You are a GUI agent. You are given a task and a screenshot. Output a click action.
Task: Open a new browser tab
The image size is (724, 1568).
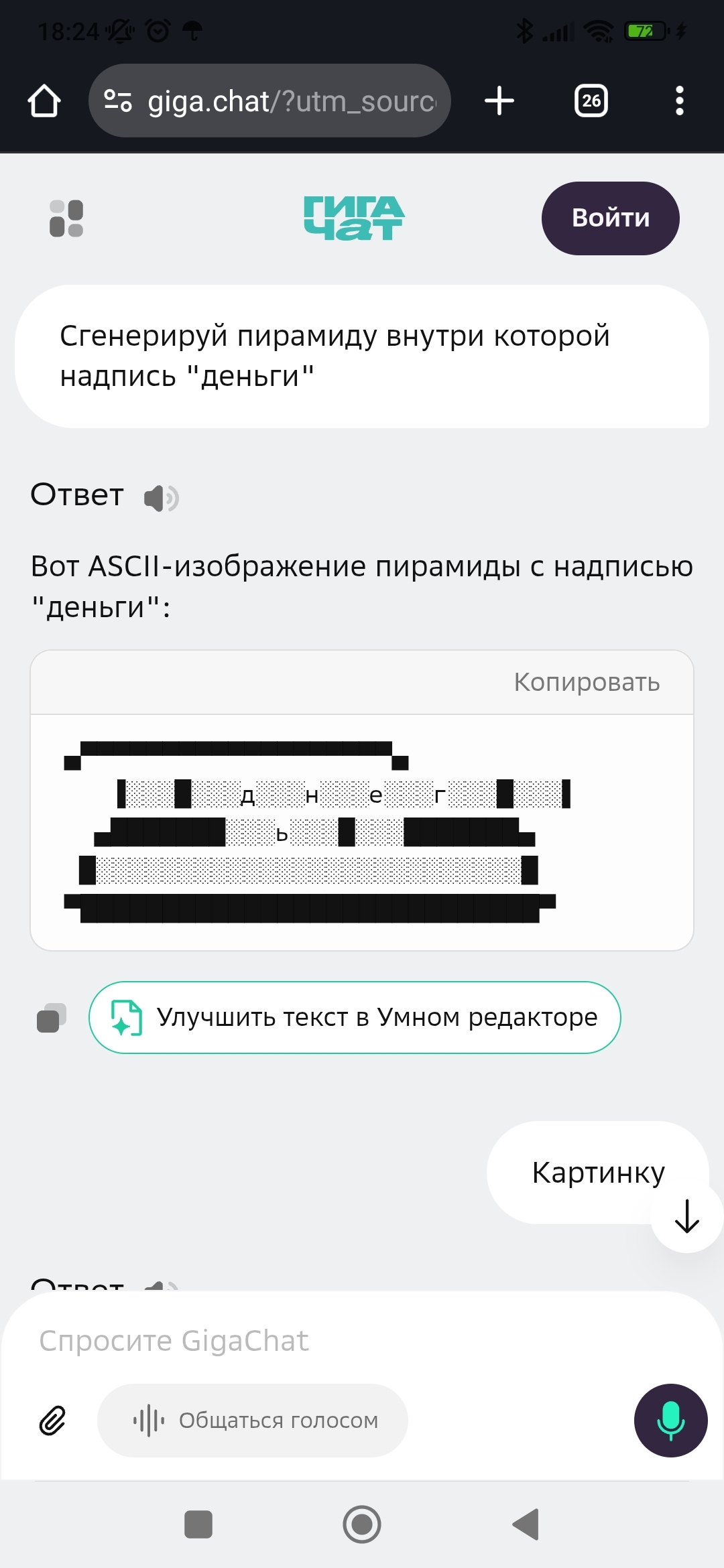tap(499, 101)
